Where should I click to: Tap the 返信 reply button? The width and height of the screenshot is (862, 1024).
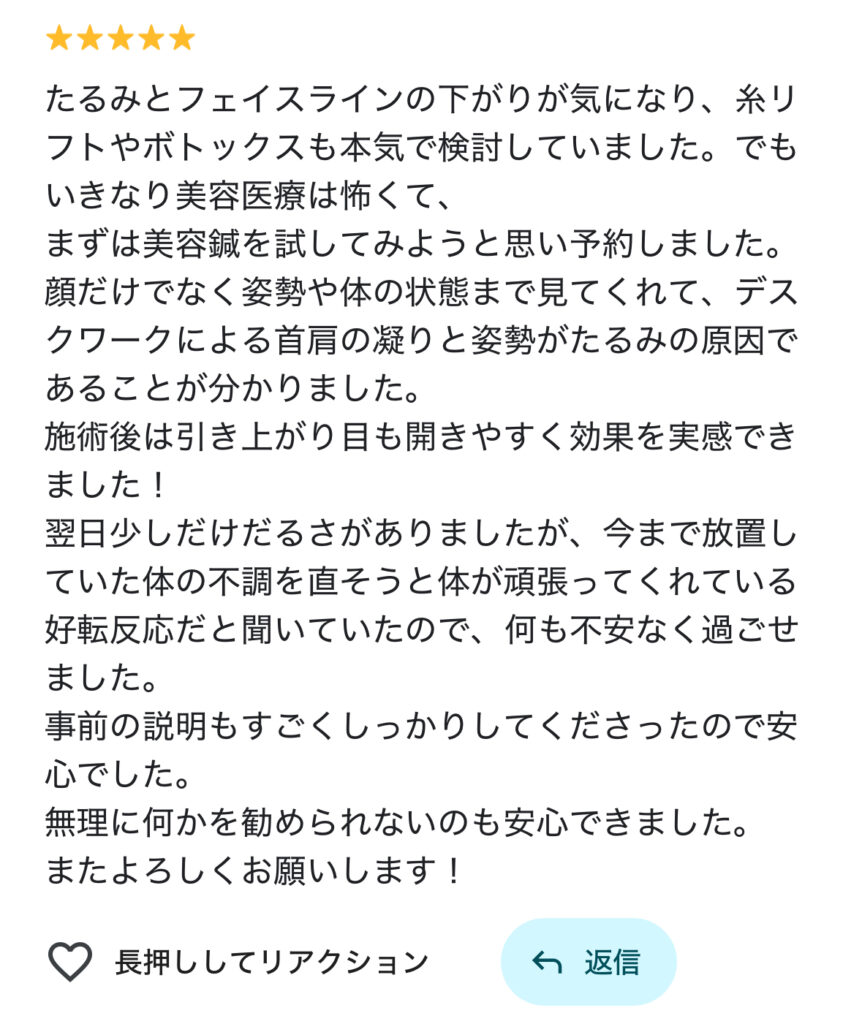pos(588,962)
